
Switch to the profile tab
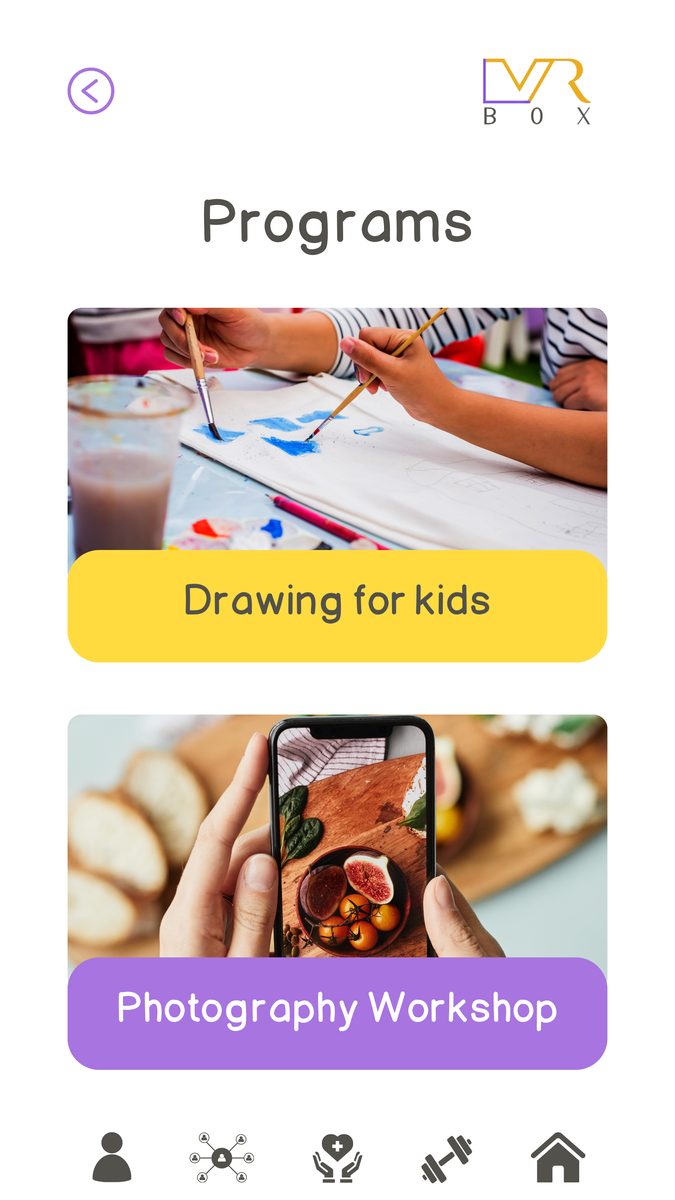point(112,1158)
